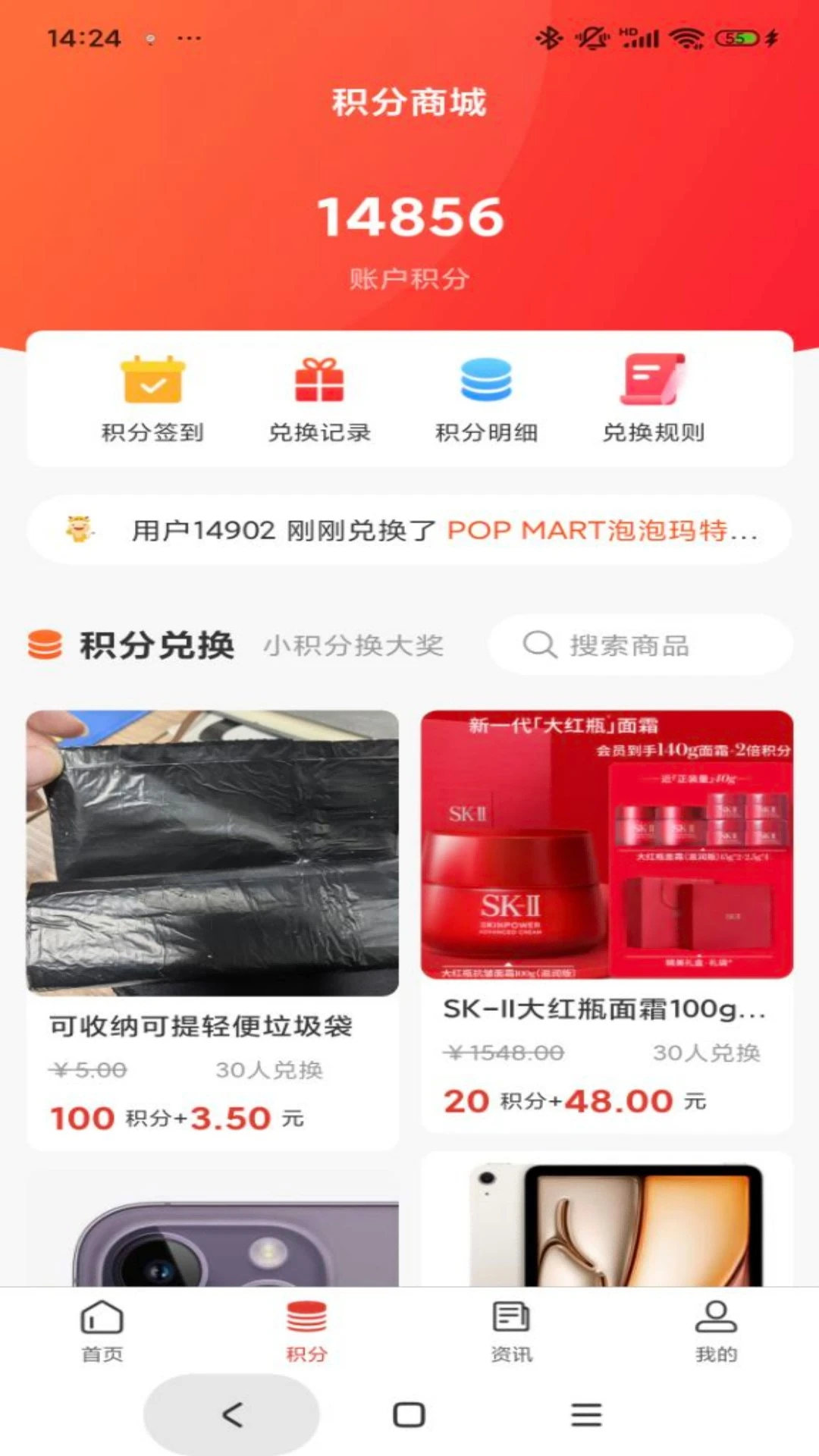This screenshot has width=819, height=1456.
Task: Open the 积分签到 calendar check-in icon
Action: [152, 383]
